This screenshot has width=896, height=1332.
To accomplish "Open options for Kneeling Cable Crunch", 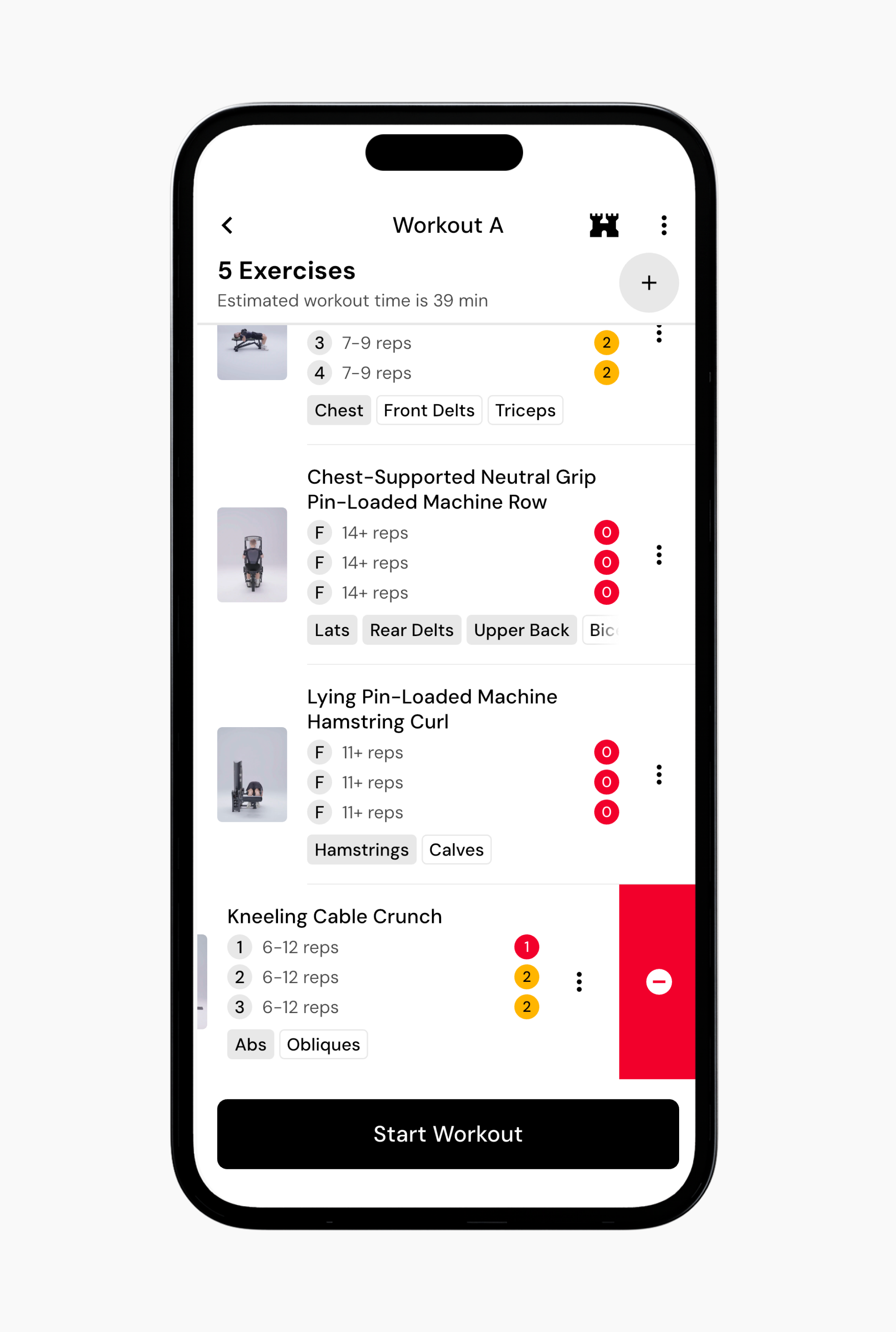I will tap(579, 982).
